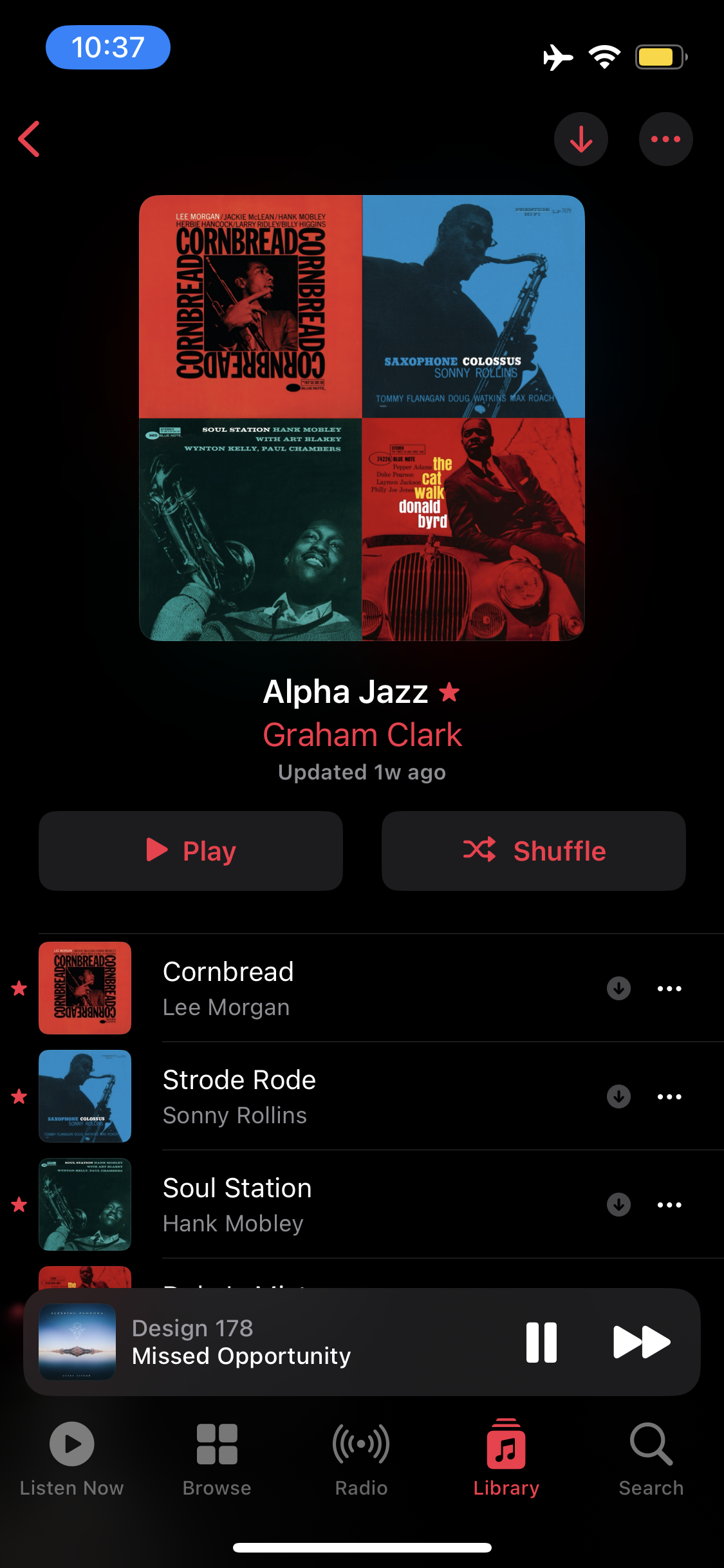This screenshot has width=724, height=1568.
Task: Play Soul Station by Hank Mobley
Action: [x=322, y=1204]
